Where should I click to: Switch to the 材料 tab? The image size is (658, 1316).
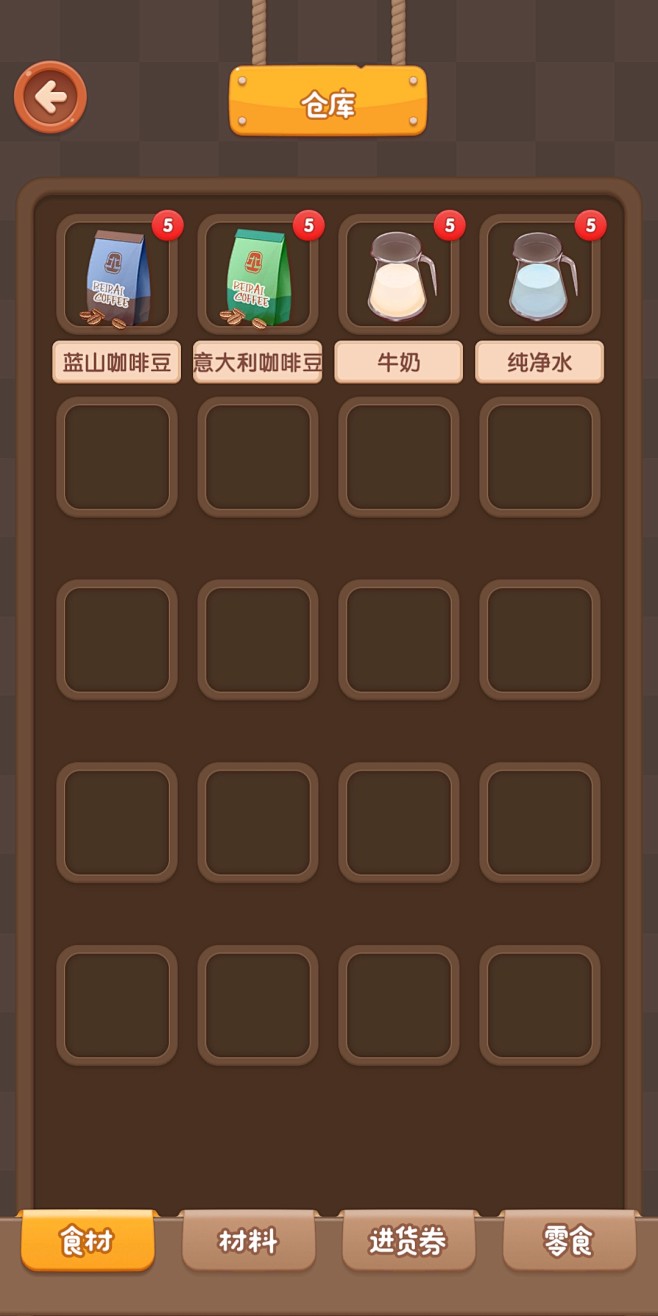[248, 1241]
